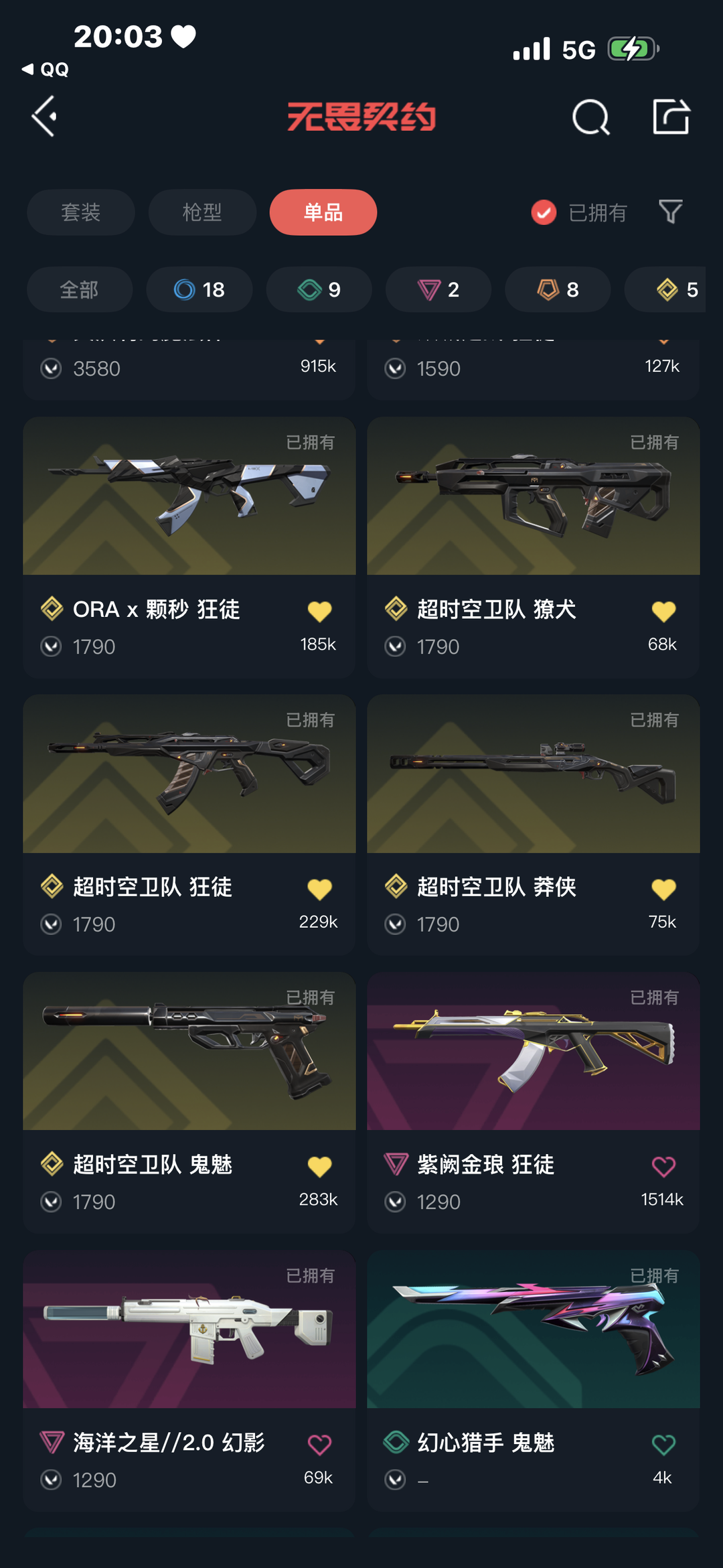This screenshot has width=723, height=1568.
Task: Select the 全部 filter chip
Action: point(79,290)
